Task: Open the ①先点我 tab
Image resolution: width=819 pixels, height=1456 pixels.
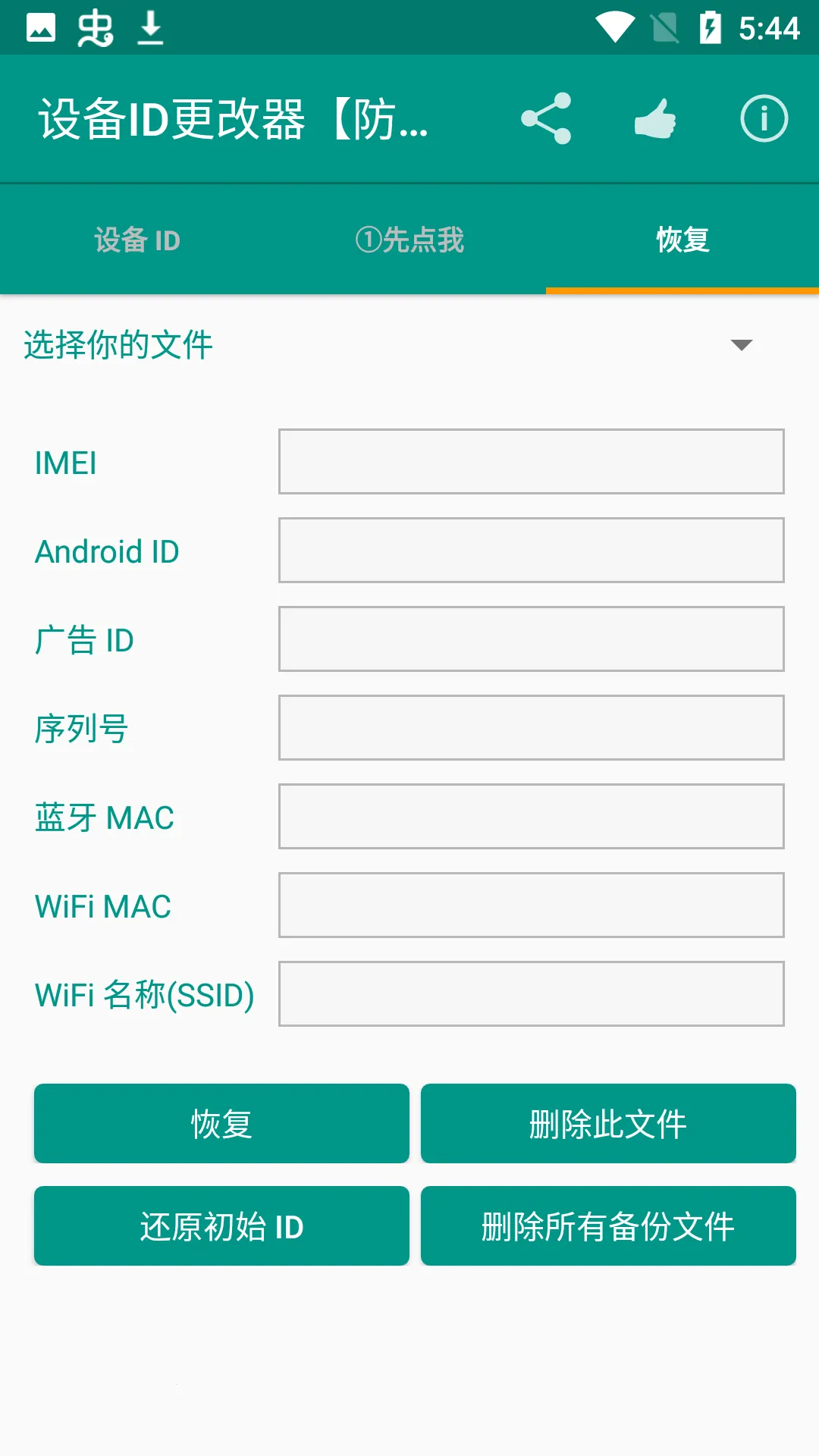Action: tap(409, 240)
